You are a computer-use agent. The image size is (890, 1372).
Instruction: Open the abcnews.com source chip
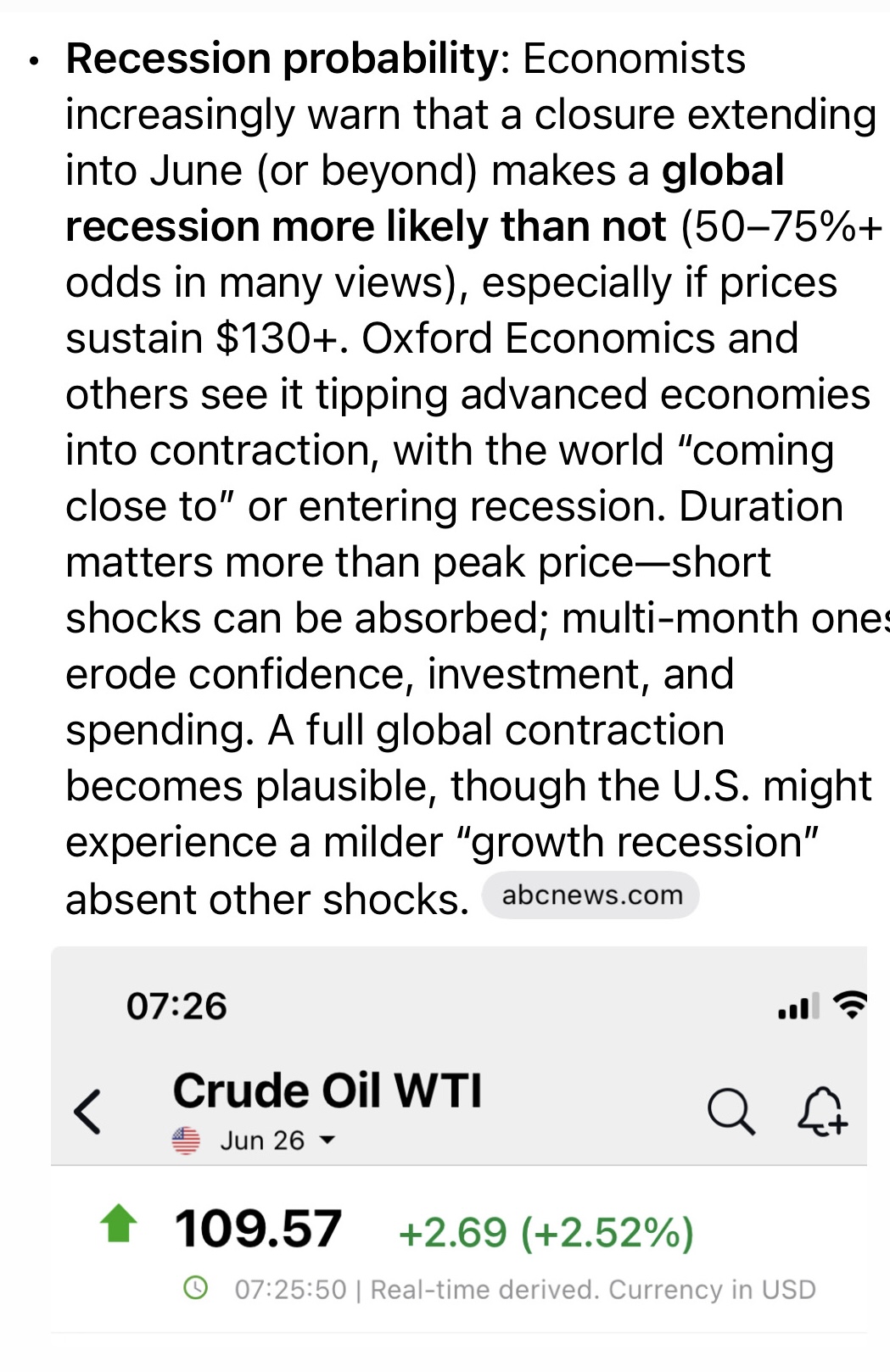click(591, 895)
